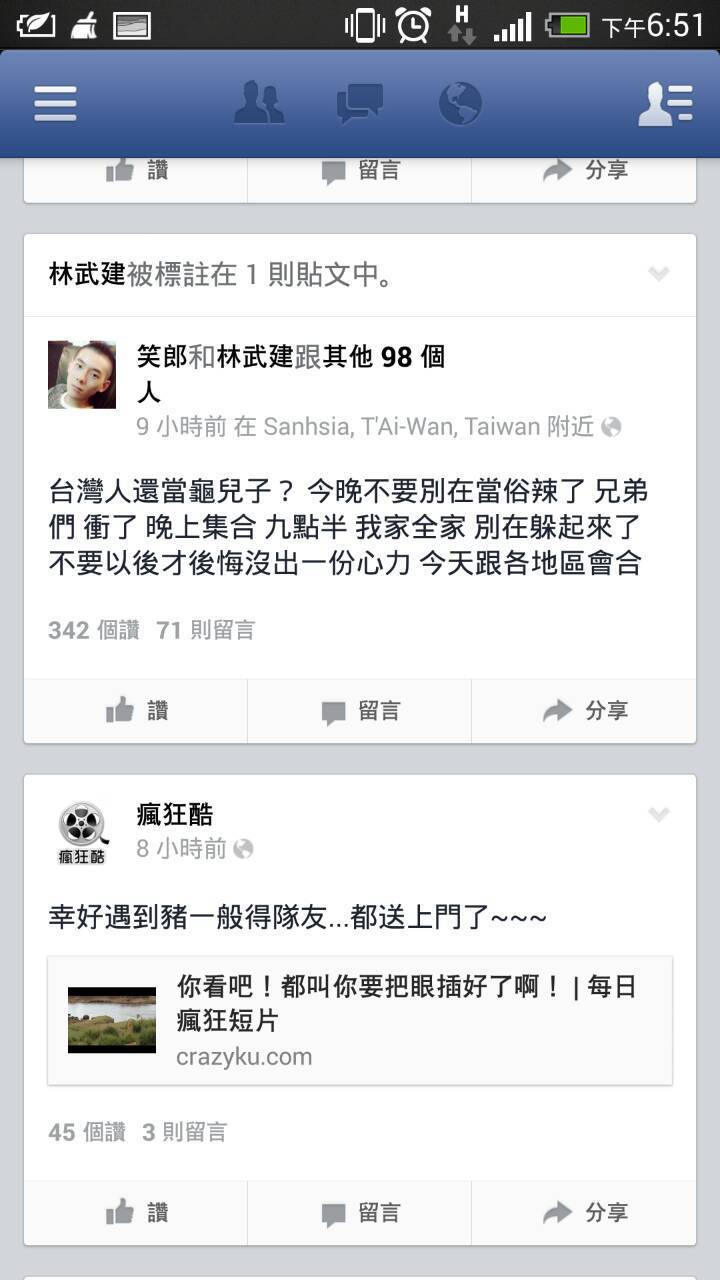720x1280 pixels.
Task: Open notifications globe icon
Action: click(460, 104)
